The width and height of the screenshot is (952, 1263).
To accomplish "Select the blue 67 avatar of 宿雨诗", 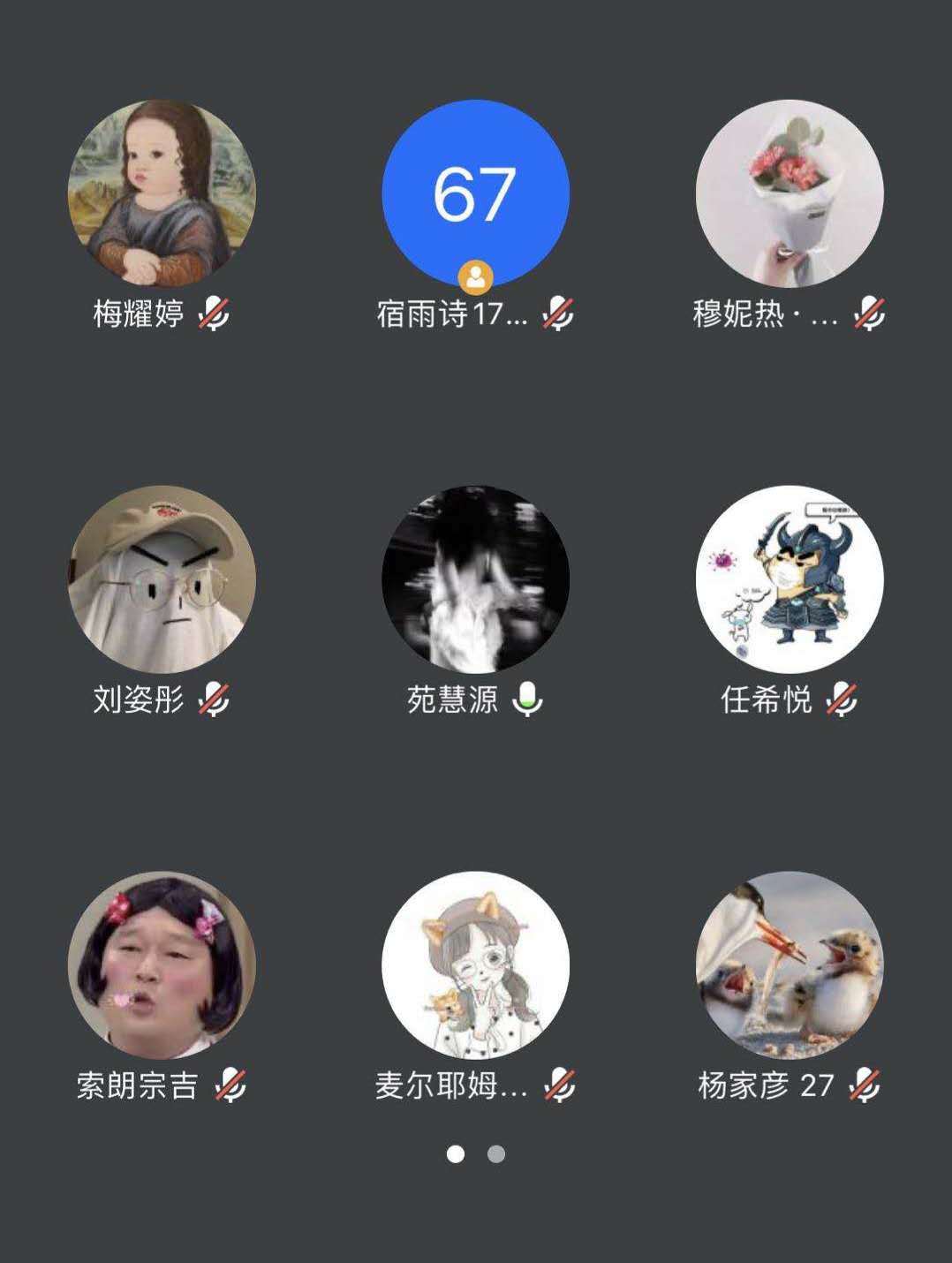I will click(x=475, y=193).
